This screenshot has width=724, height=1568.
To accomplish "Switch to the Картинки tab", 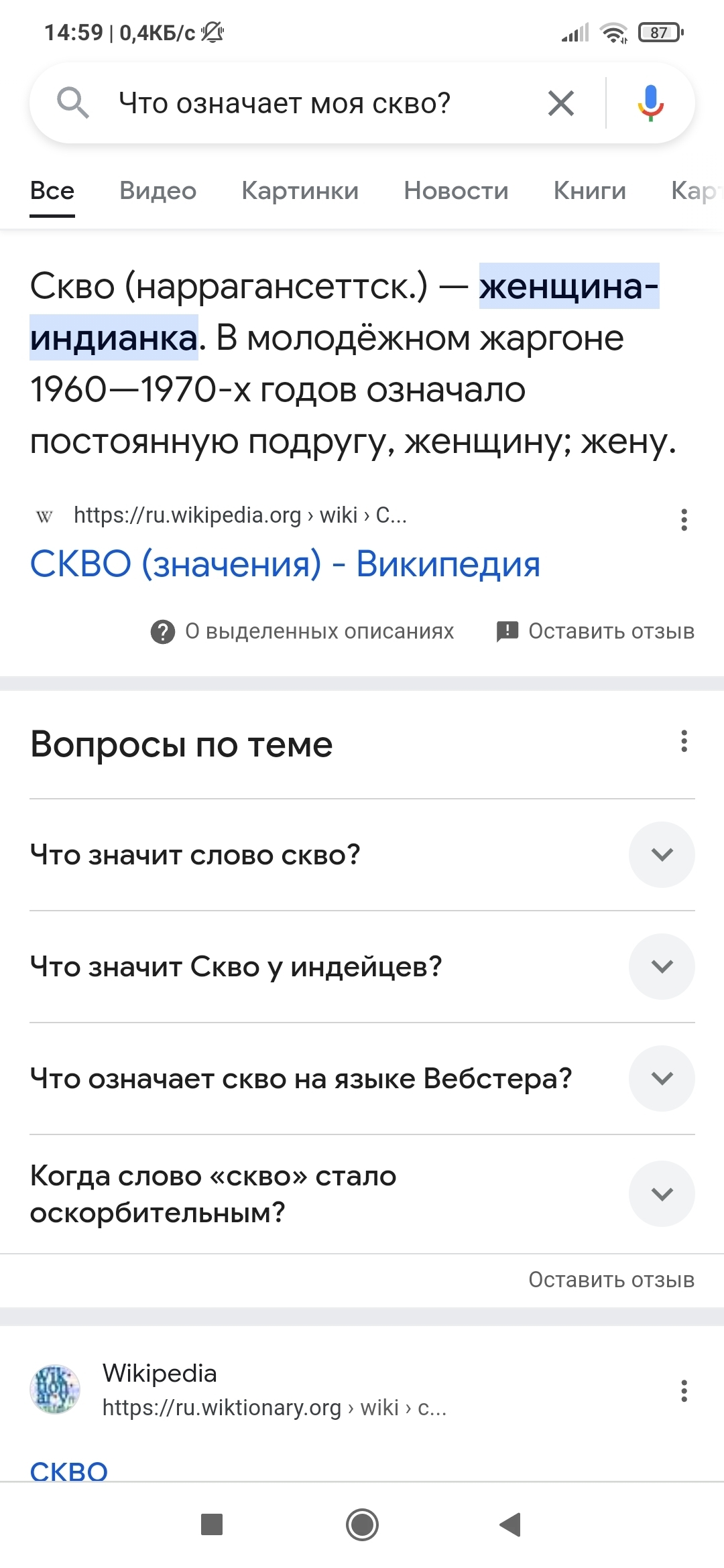I will tap(300, 191).
